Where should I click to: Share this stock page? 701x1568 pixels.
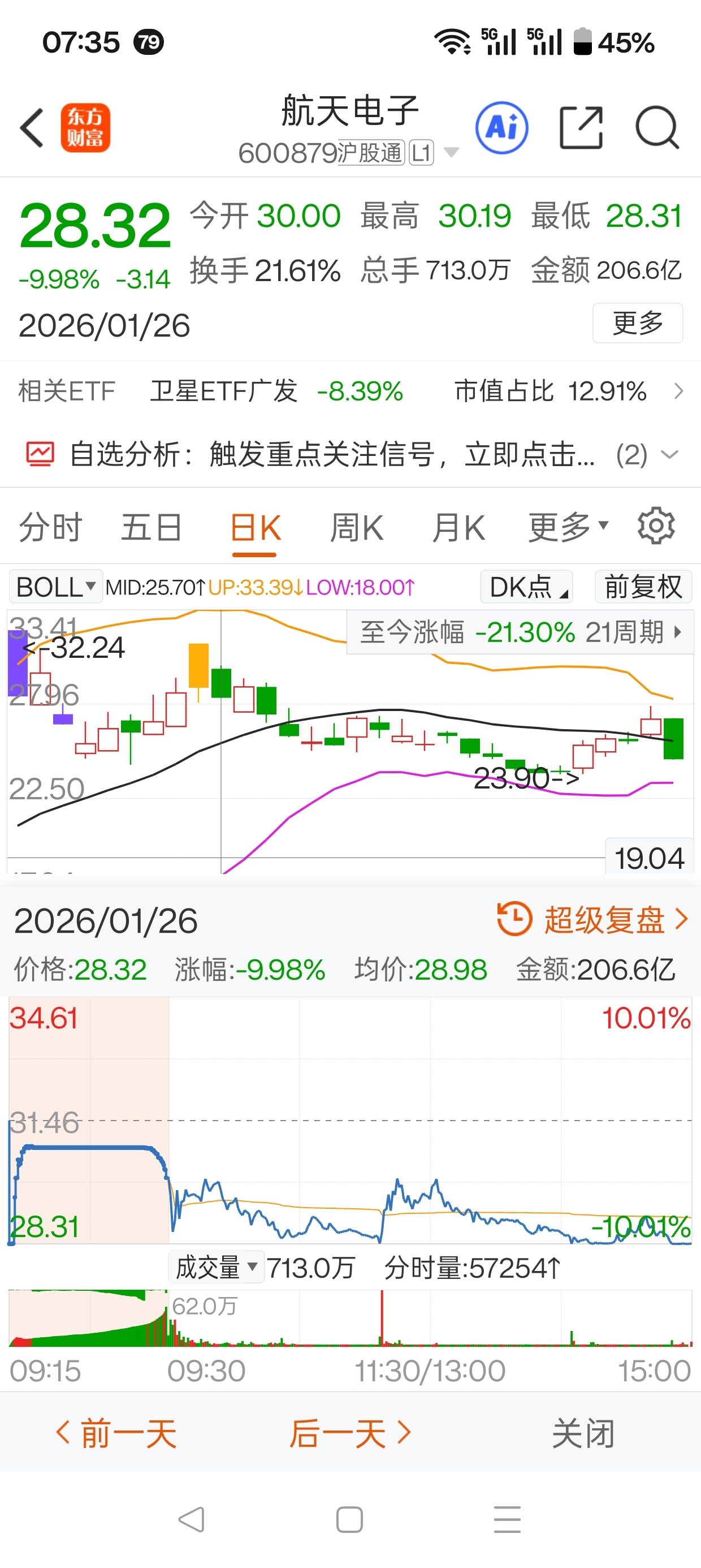[581, 128]
